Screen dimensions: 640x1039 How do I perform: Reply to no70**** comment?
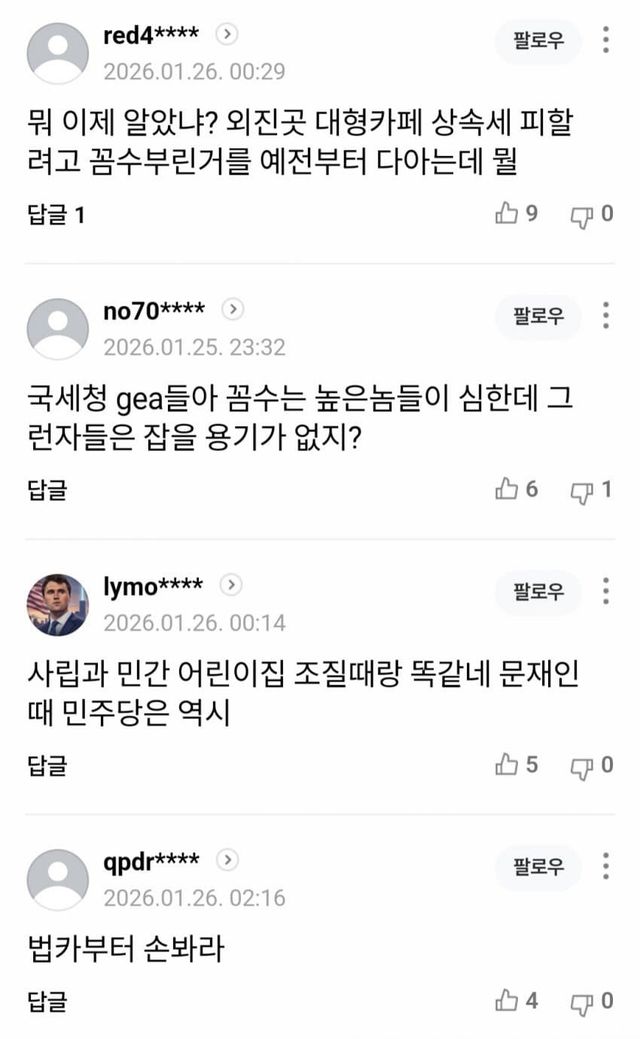pyautogui.click(x=46, y=490)
